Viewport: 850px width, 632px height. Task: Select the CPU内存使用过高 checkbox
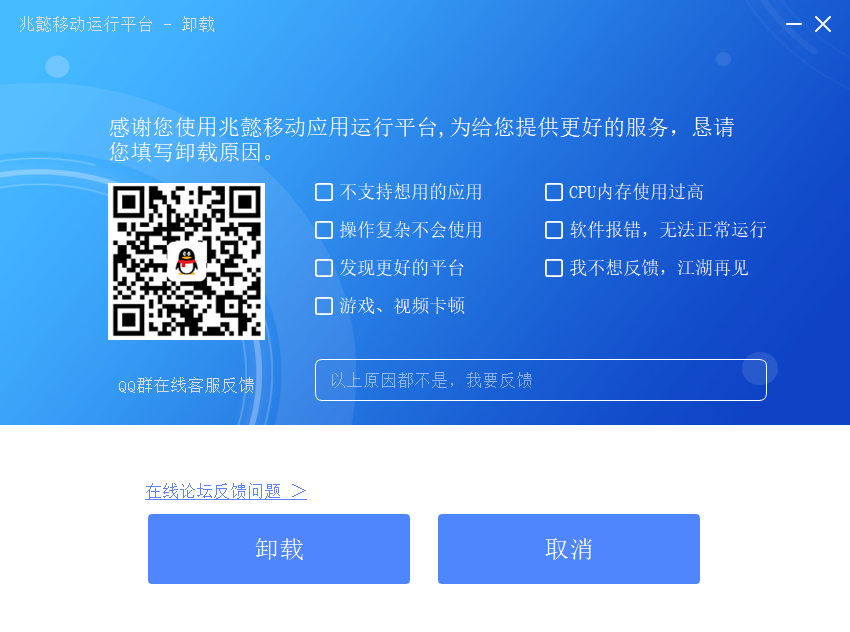(x=554, y=192)
